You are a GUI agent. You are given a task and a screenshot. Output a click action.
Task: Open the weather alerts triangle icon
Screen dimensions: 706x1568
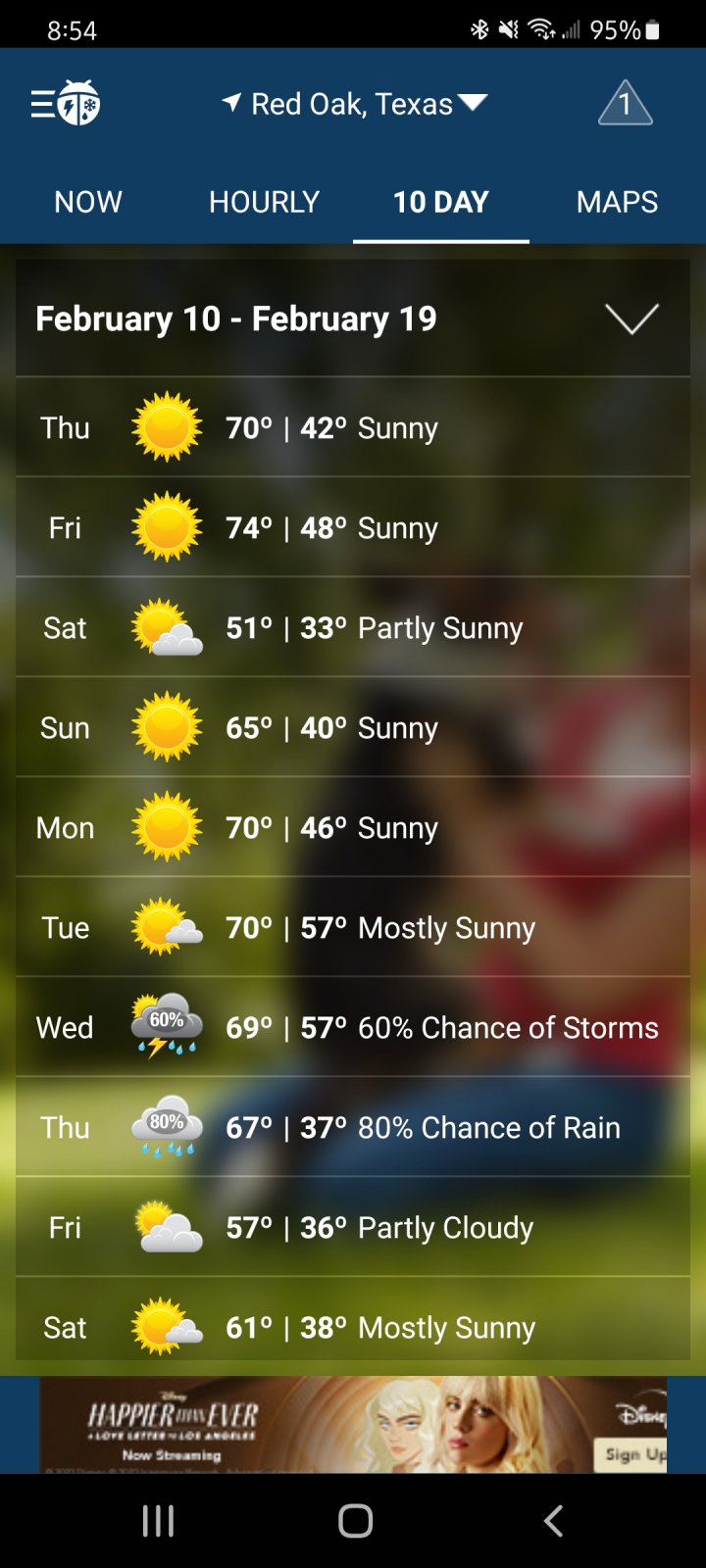coord(626,103)
